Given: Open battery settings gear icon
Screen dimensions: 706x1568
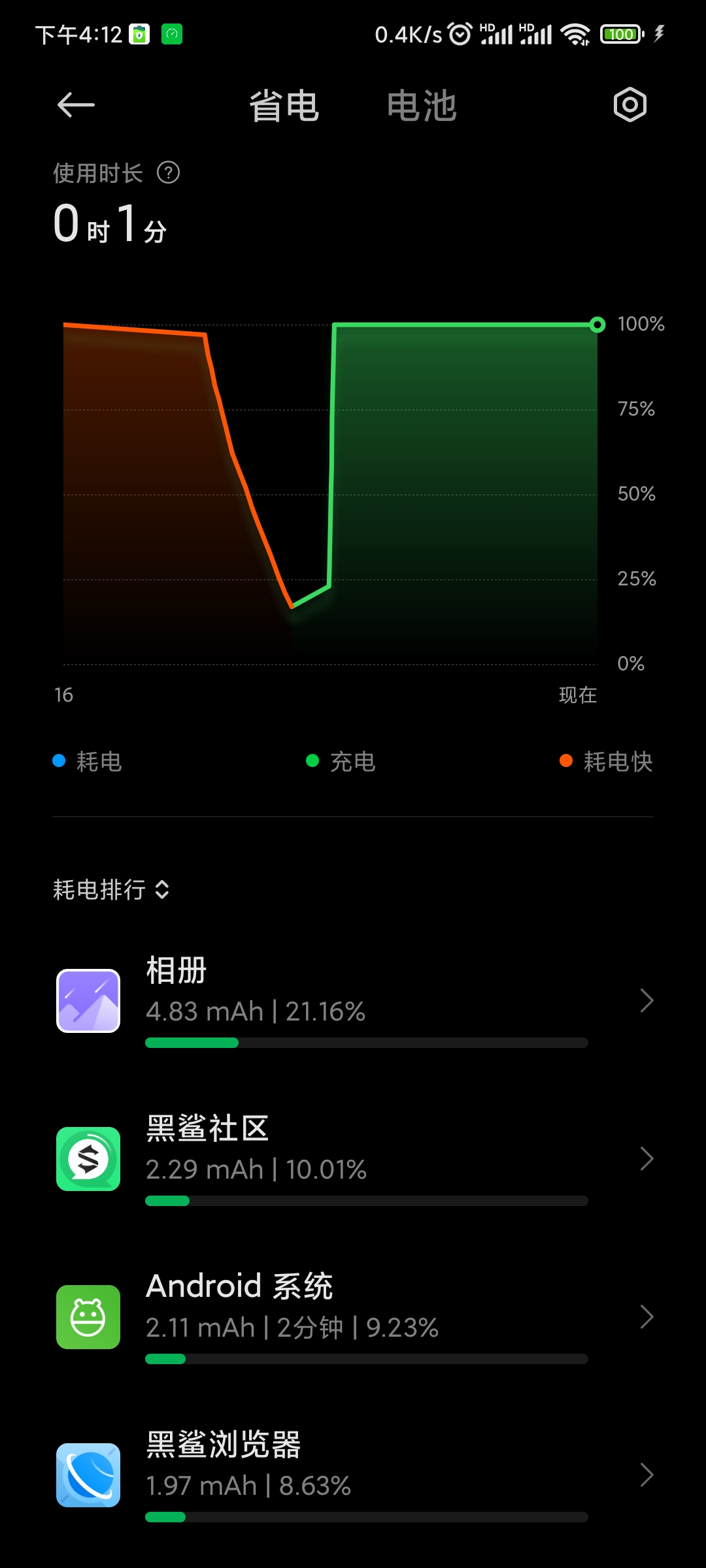Looking at the screenshot, I should [630, 105].
